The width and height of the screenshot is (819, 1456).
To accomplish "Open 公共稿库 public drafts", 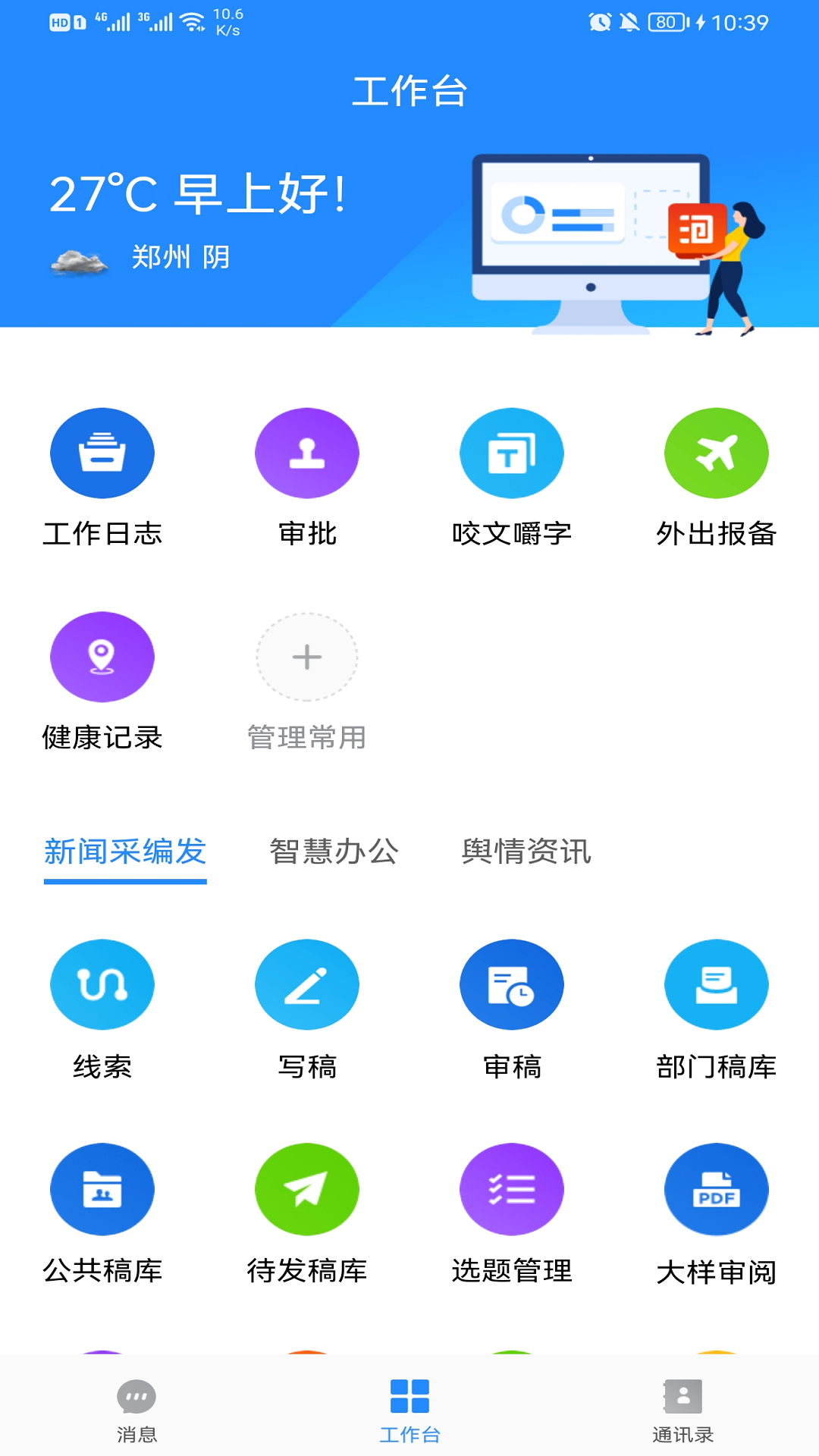I will coord(102,1189).
